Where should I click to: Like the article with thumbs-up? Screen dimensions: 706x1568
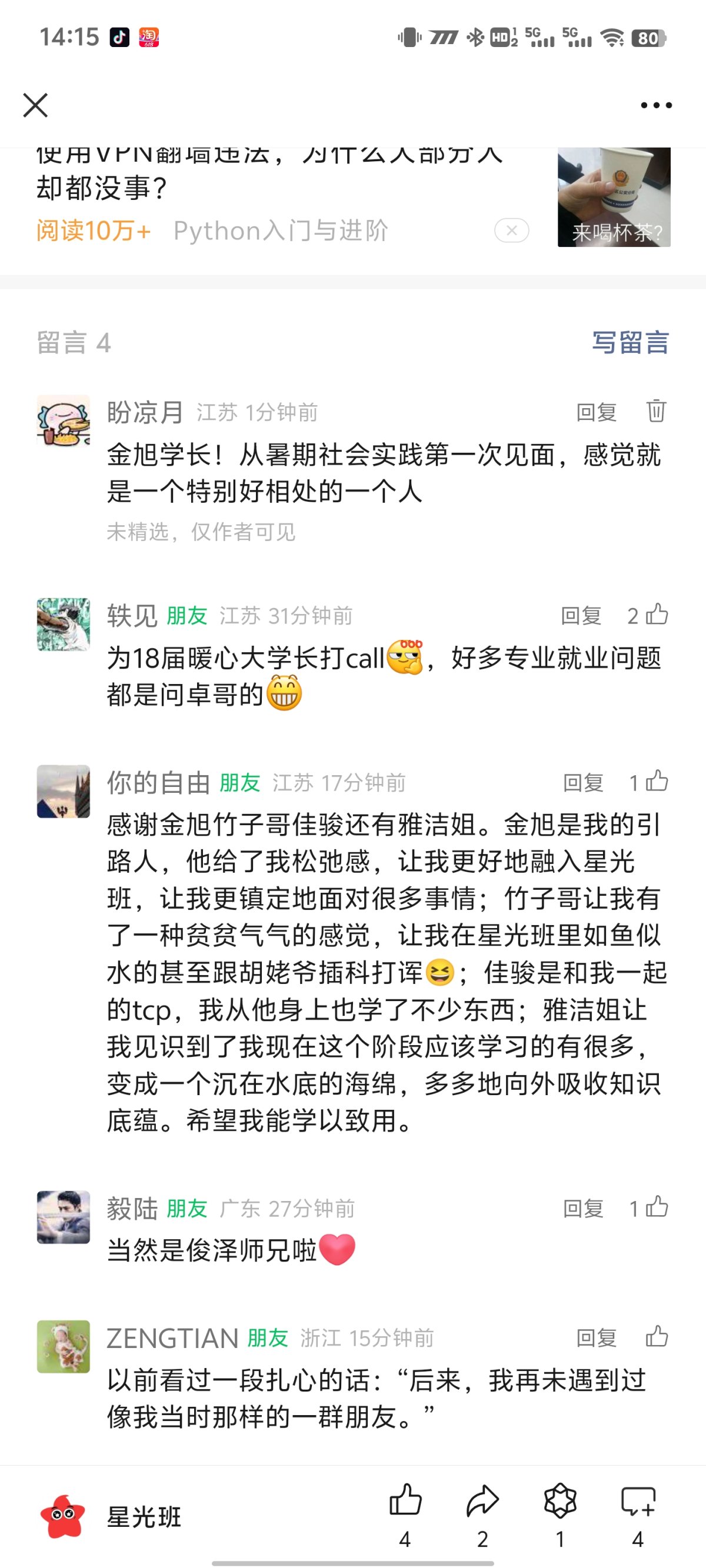(405, 1501)
